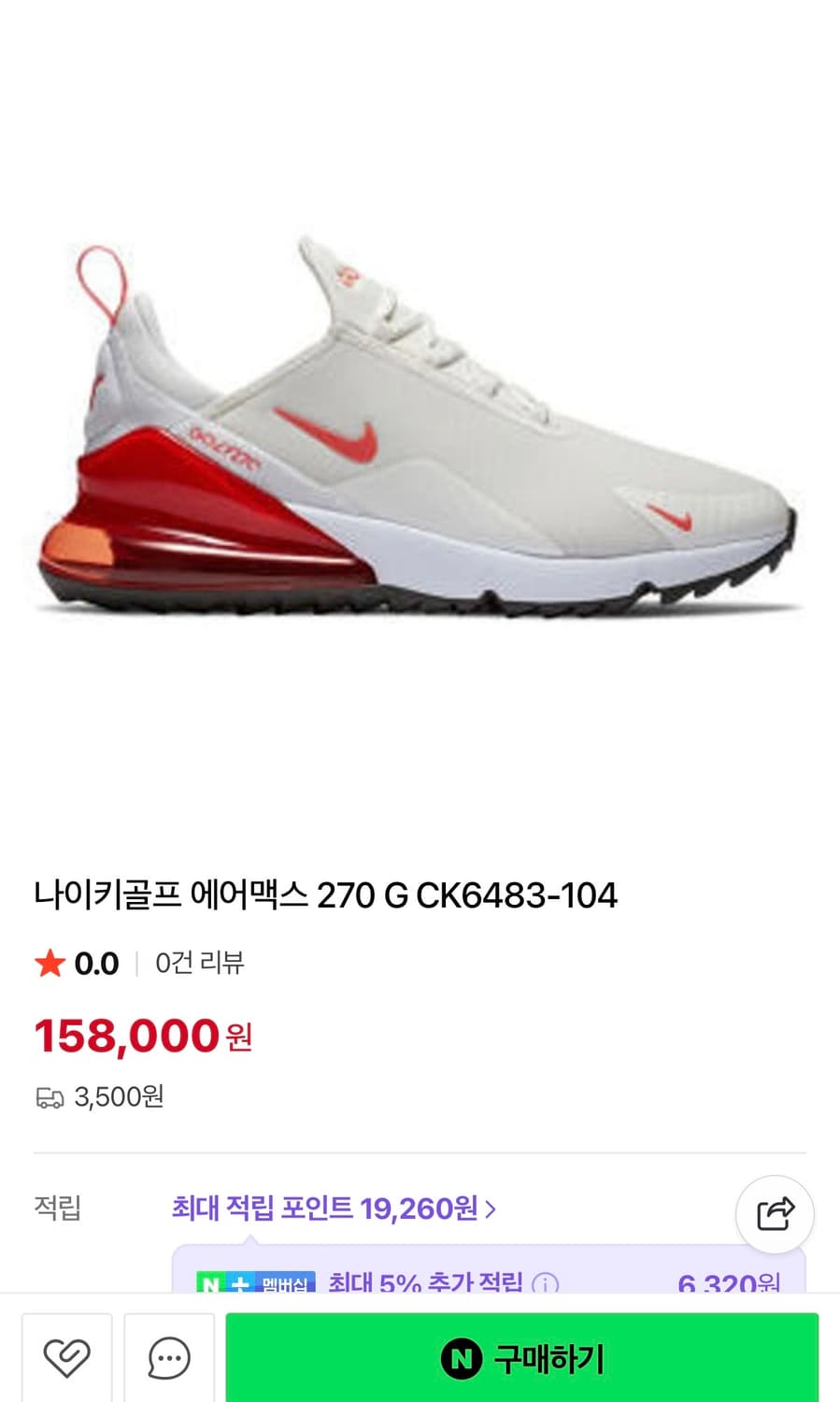The height and width of the screenshot is (1402, 840).
Task: Open the chat inquiry icon
Action: (168, 1357)
